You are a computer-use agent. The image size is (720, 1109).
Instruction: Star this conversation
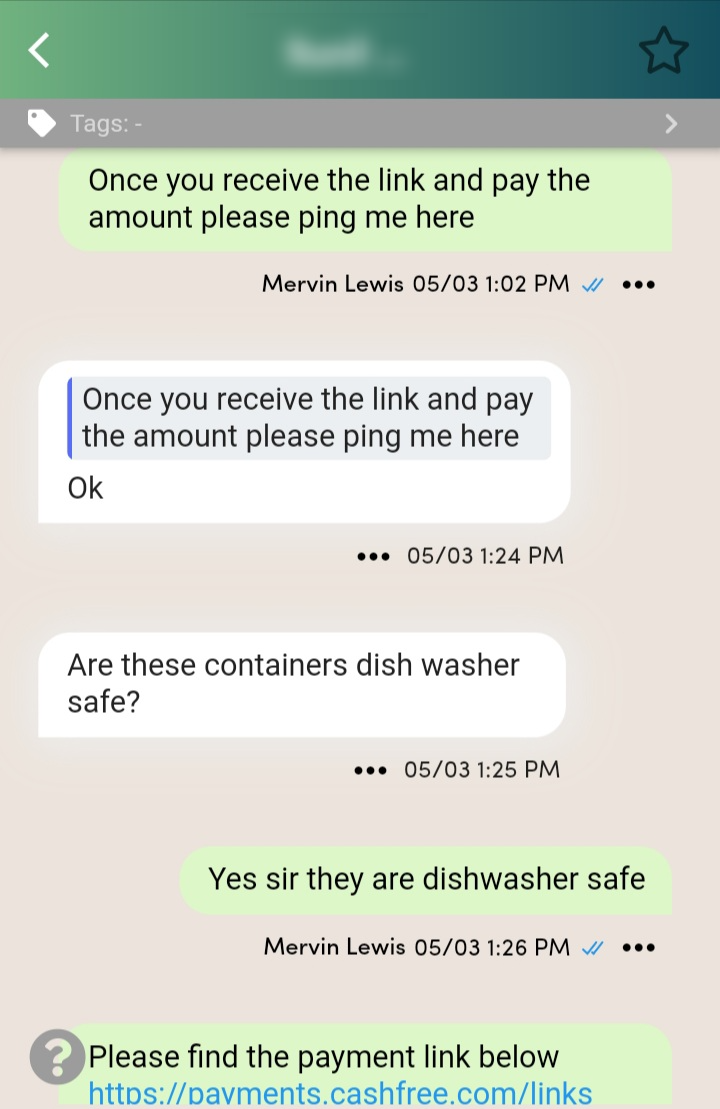coord(664,51)
